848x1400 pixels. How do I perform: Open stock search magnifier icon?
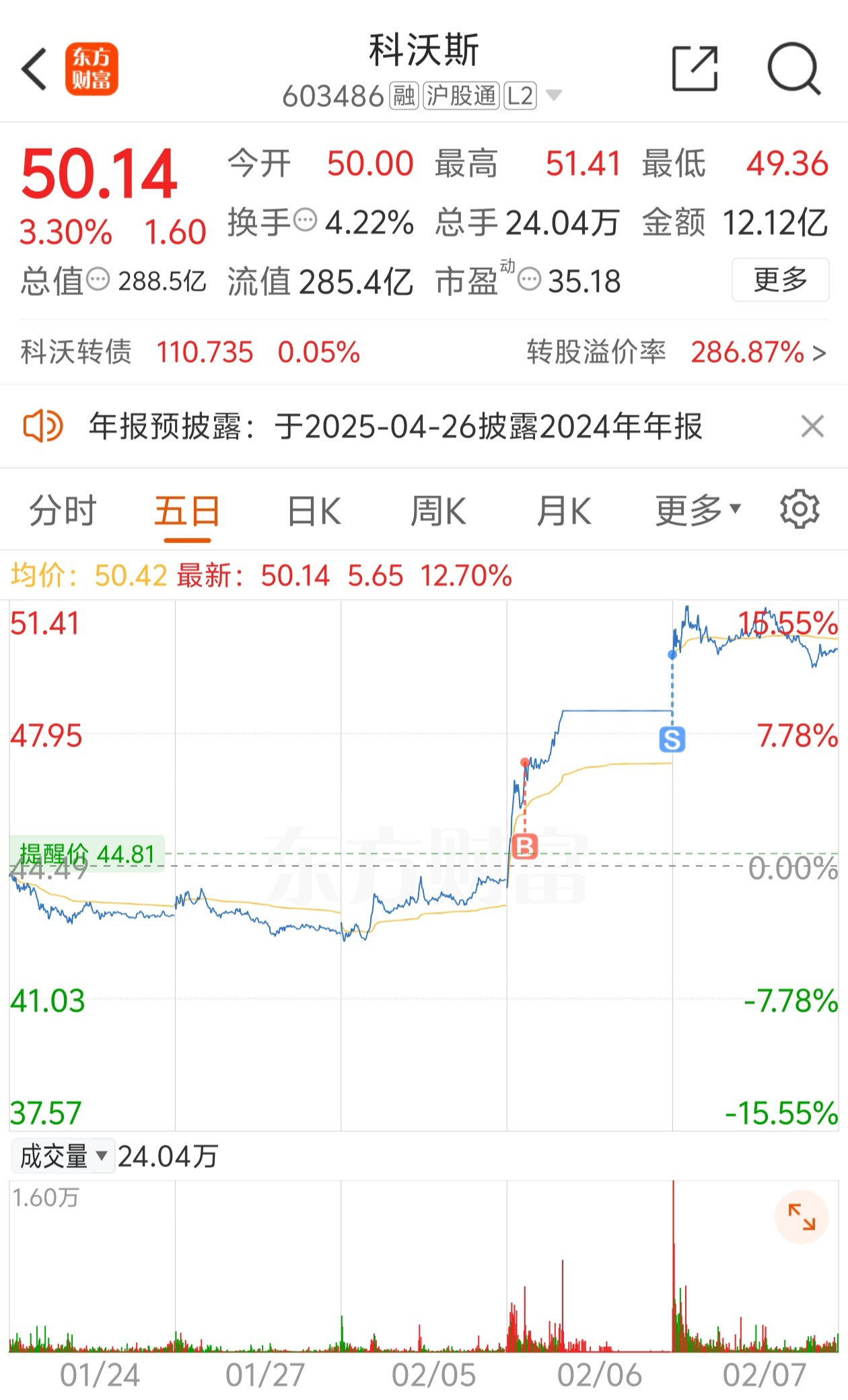[x=794, y=68]
